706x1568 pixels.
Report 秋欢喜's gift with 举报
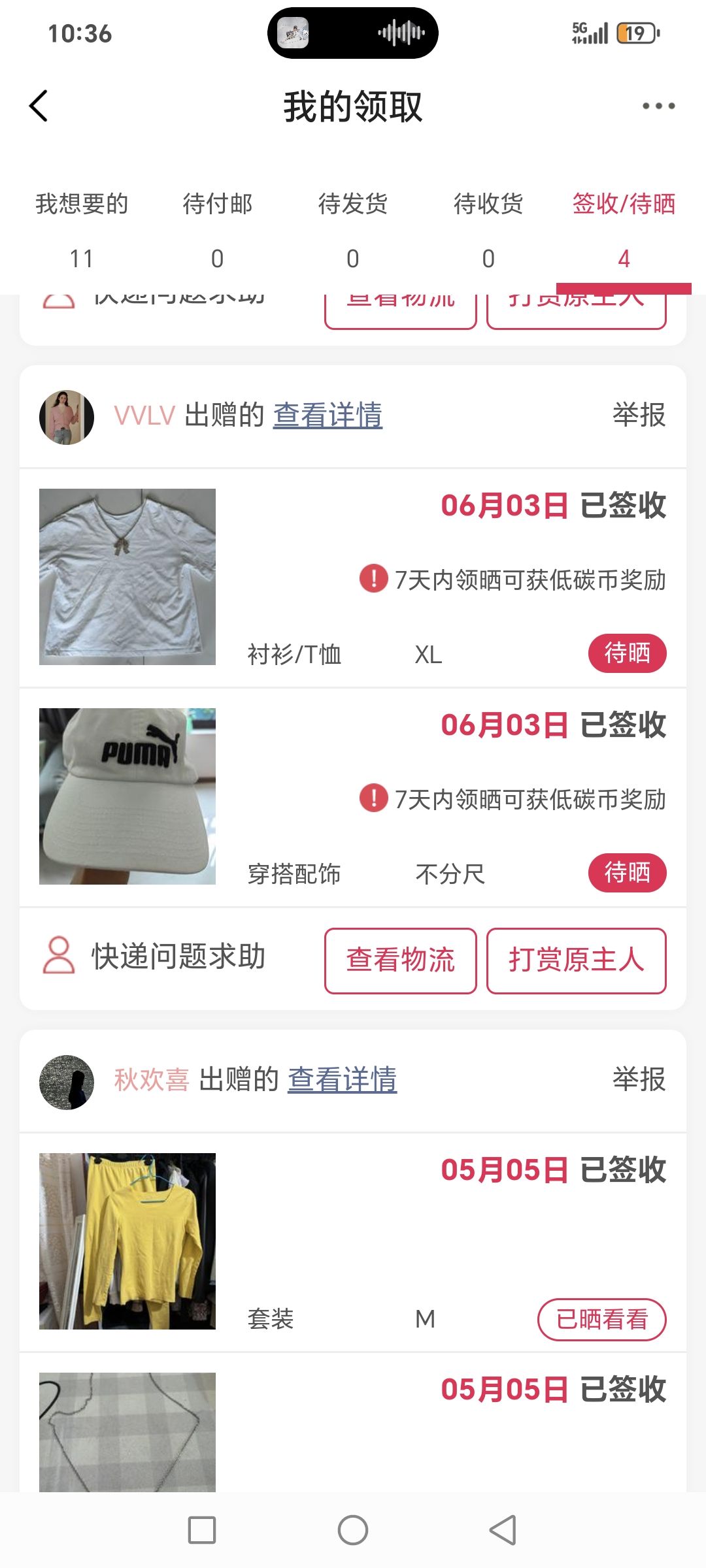coord(639,1080)
